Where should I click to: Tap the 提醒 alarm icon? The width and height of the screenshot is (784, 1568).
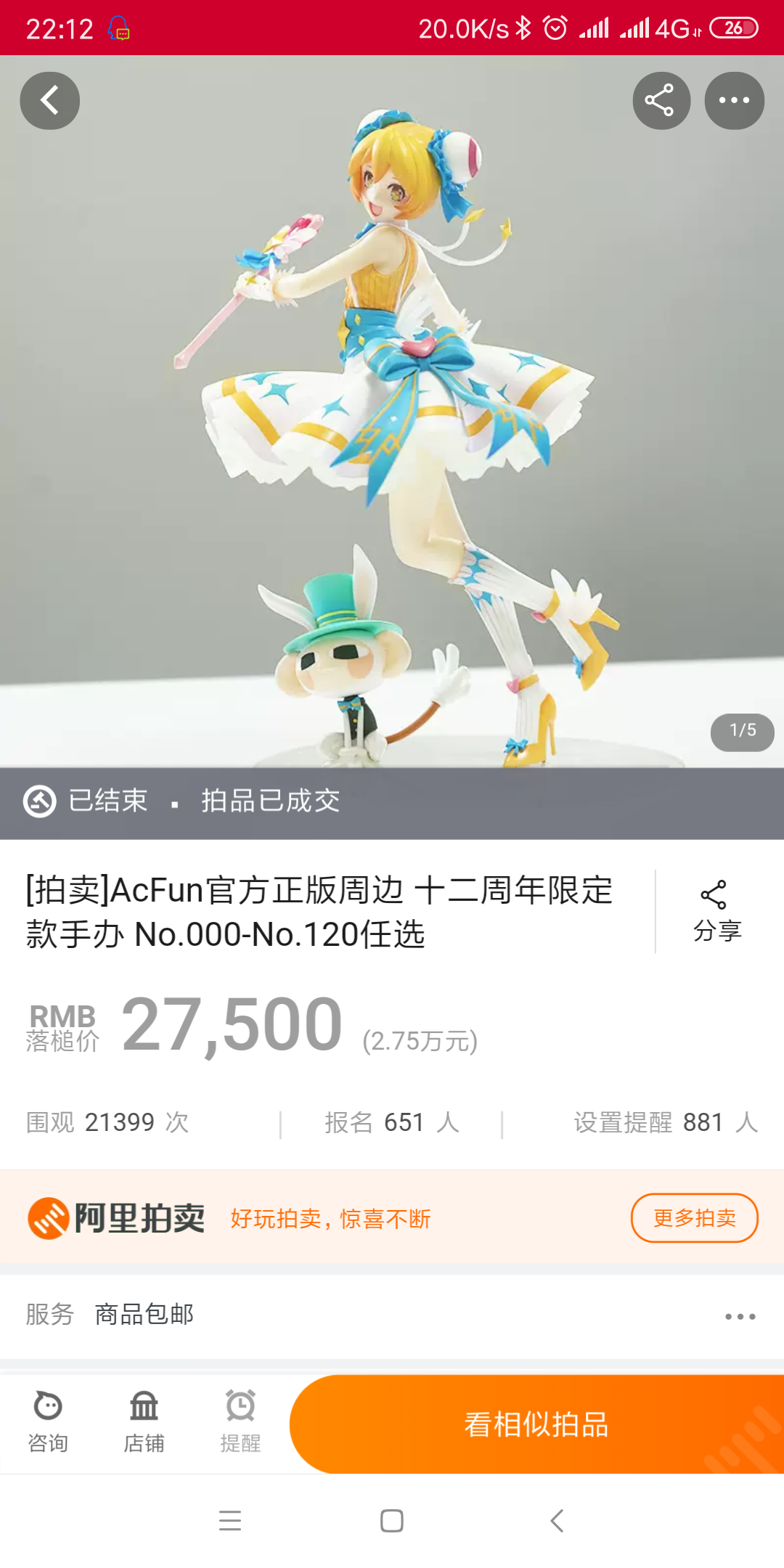tap(240, 1423)
